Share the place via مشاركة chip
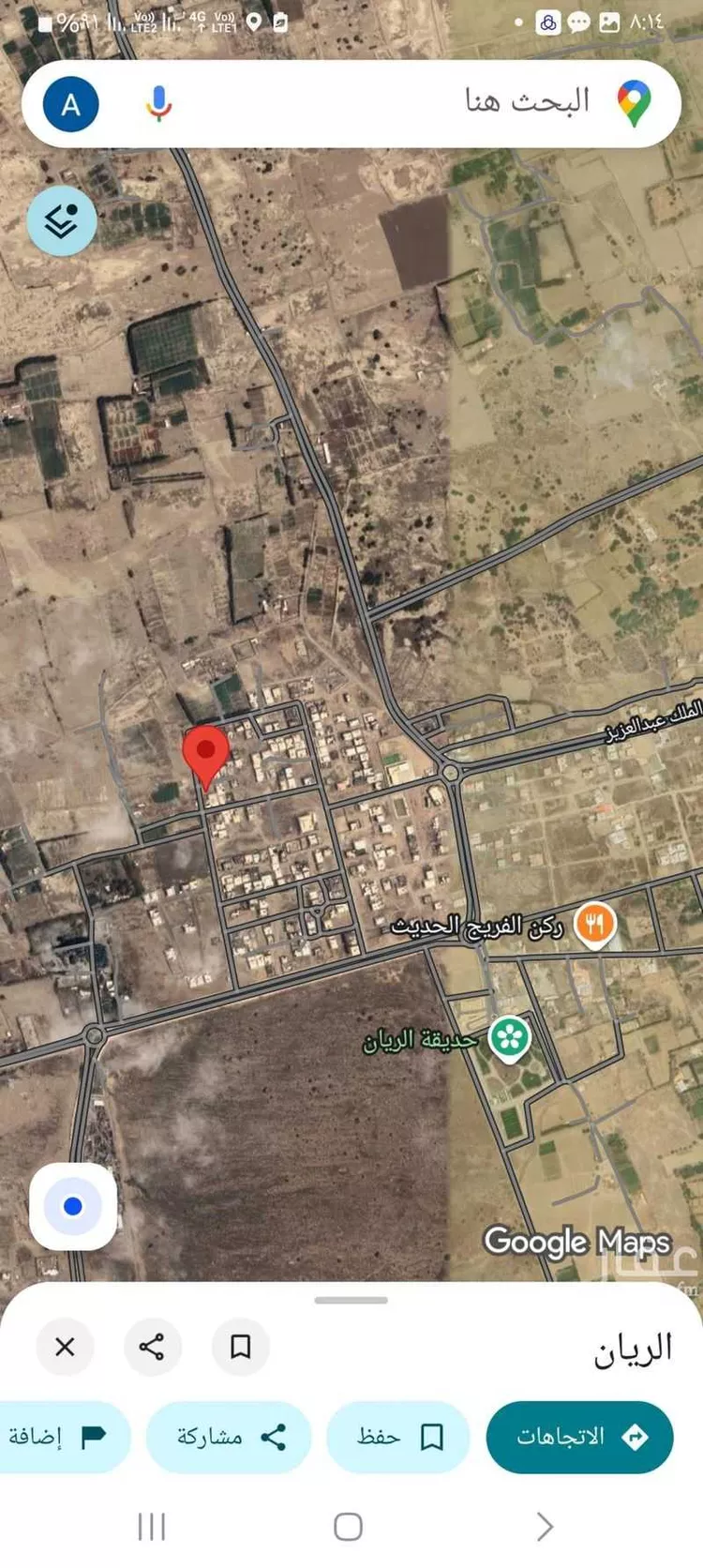The height and width of the screenshot is (1568, 703). pyautogui.click(x=229, y=1437)
